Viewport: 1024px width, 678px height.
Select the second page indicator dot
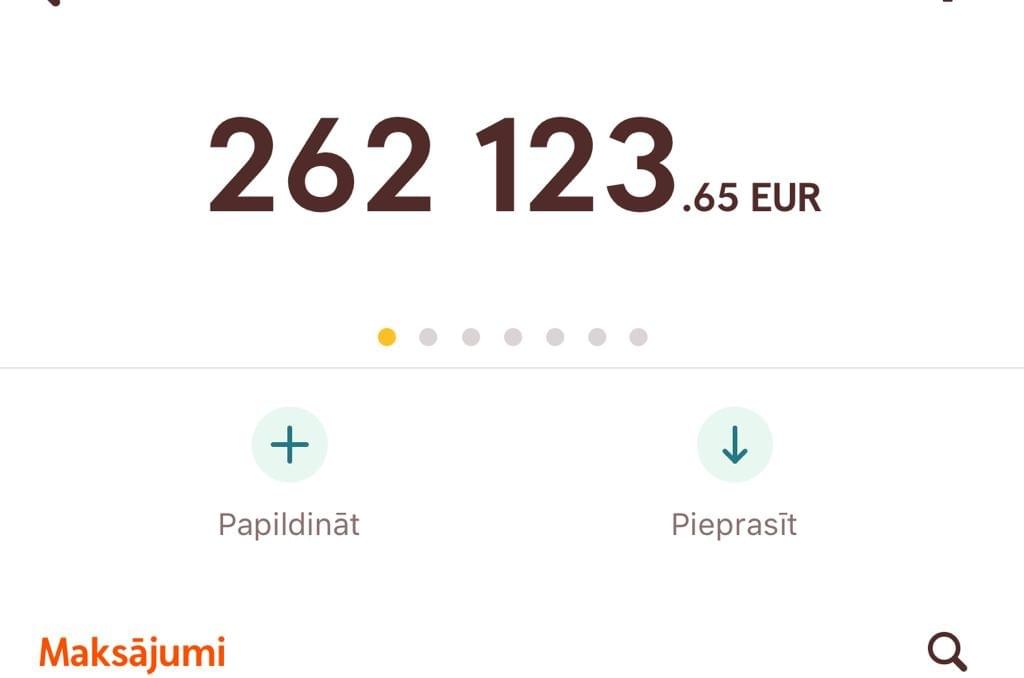click(x=428, y=337)
